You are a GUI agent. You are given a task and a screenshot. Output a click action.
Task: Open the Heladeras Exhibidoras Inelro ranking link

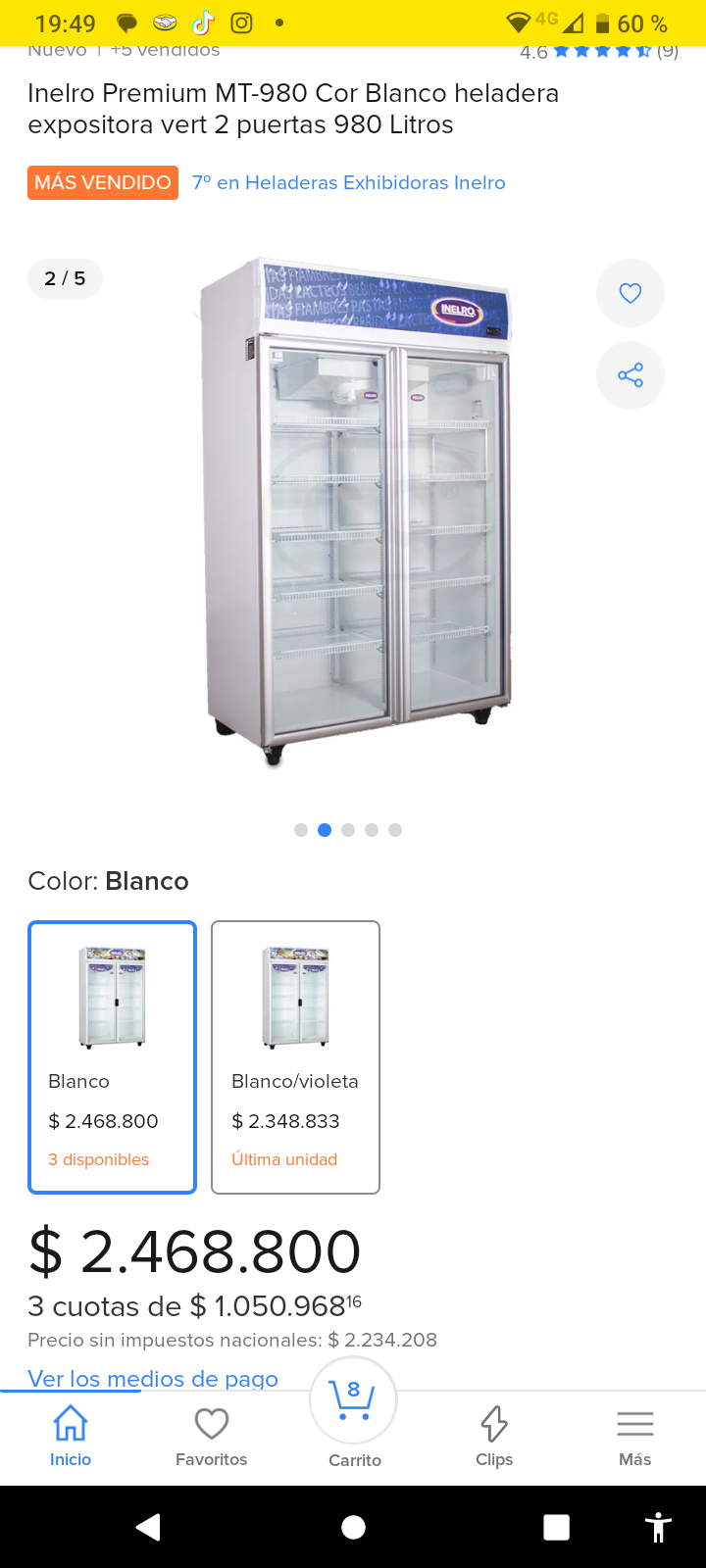[x=348, y=183]
